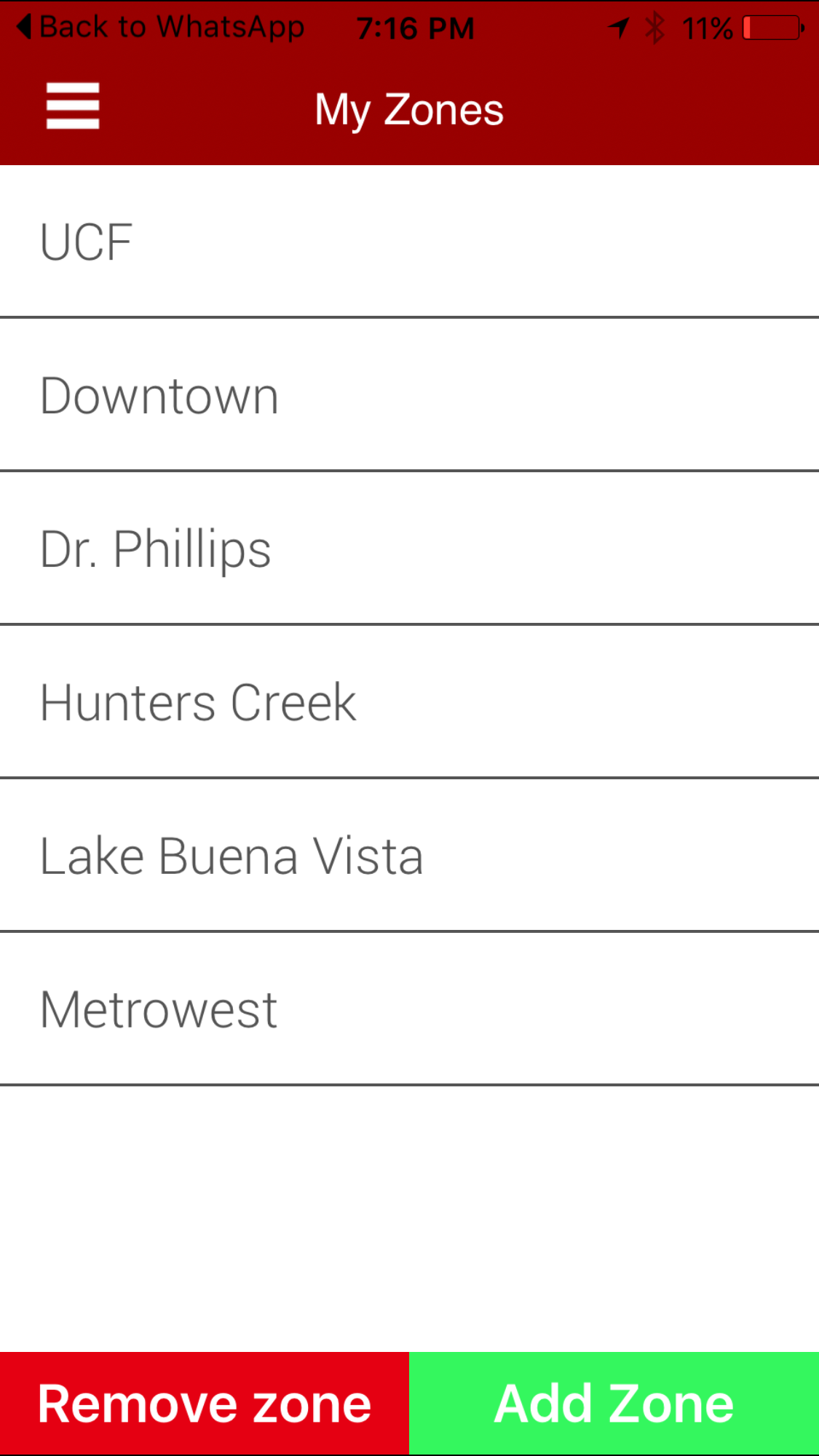The image size is (819, 1456).
Task: Tap the Remove zone button
Action: click(205, 1403)
